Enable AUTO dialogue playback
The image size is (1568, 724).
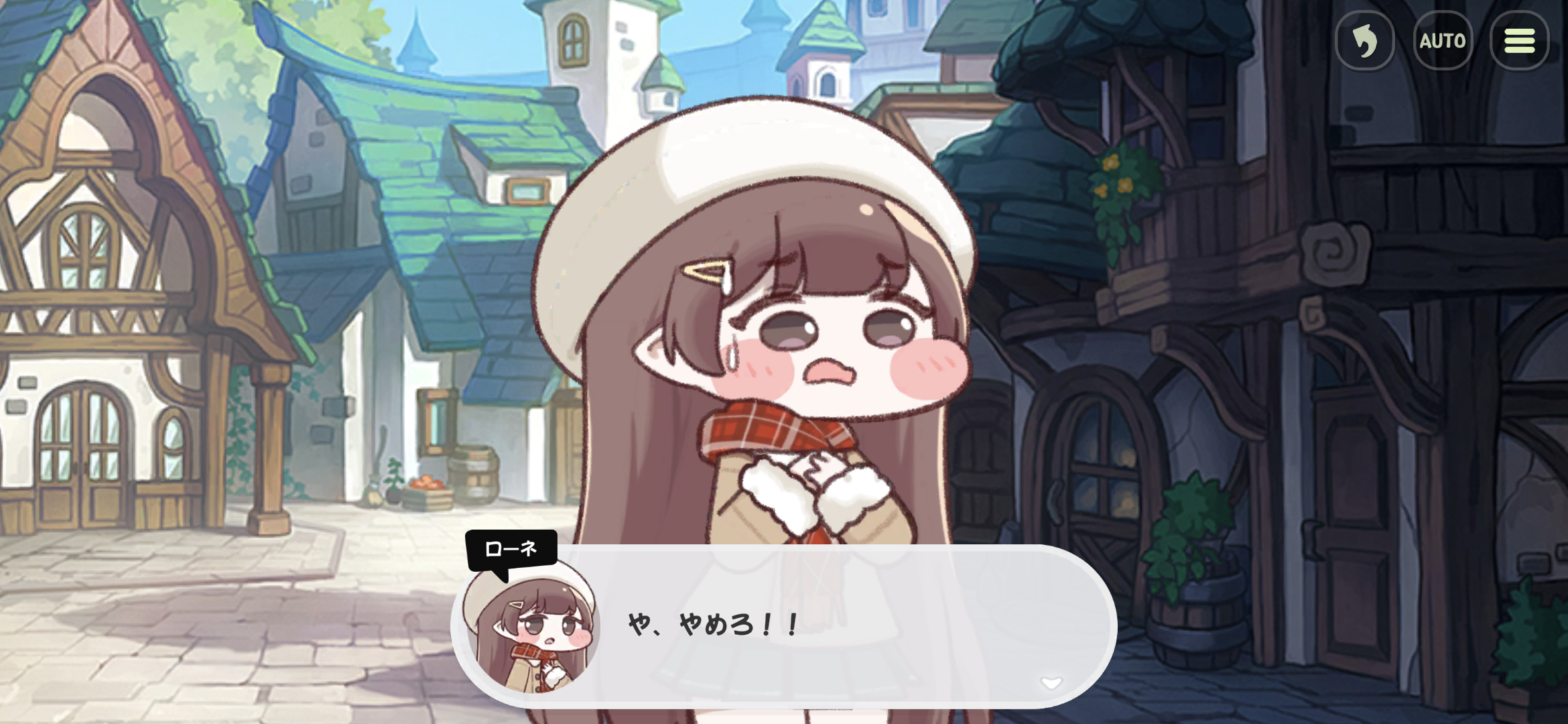[1442, 40]
